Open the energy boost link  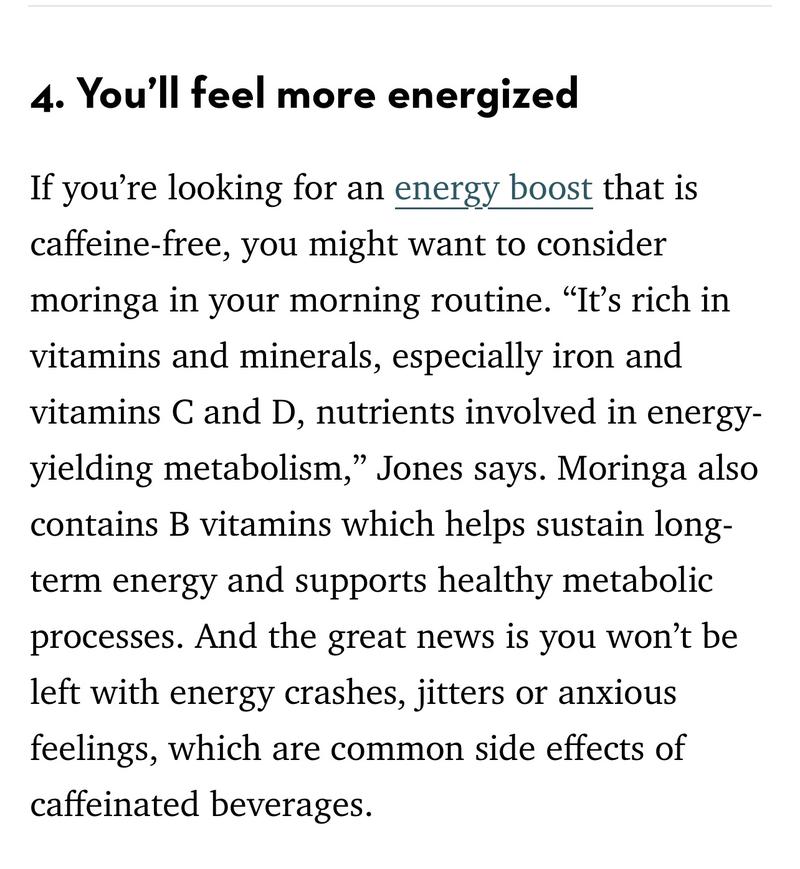[x=493, y=188]
